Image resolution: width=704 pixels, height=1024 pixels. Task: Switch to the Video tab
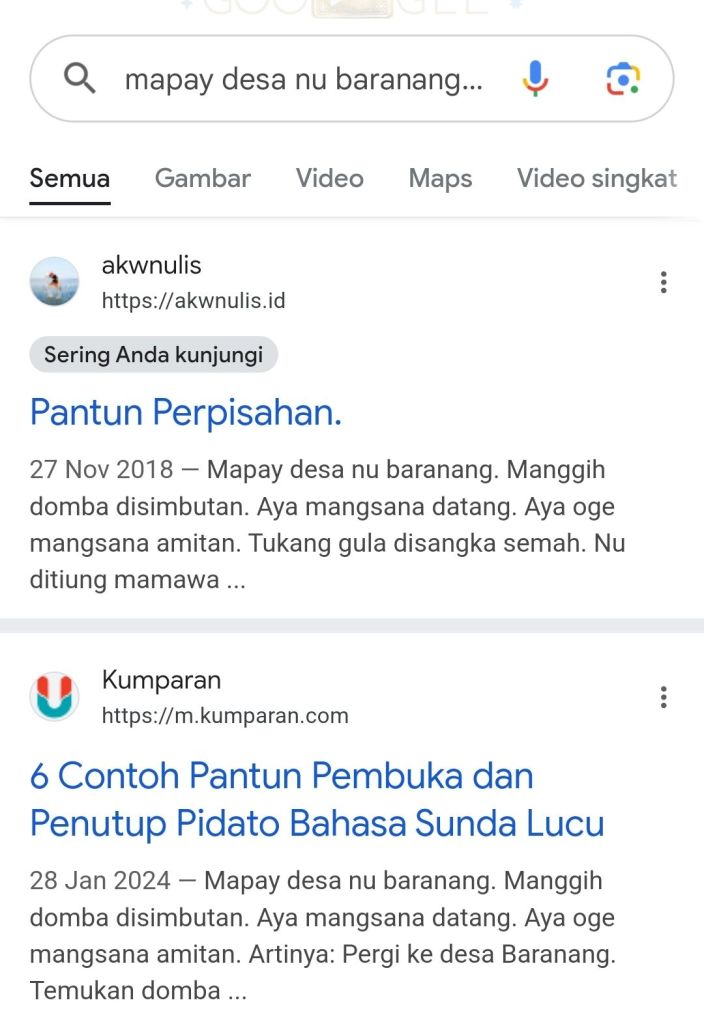tap(329, 179)
